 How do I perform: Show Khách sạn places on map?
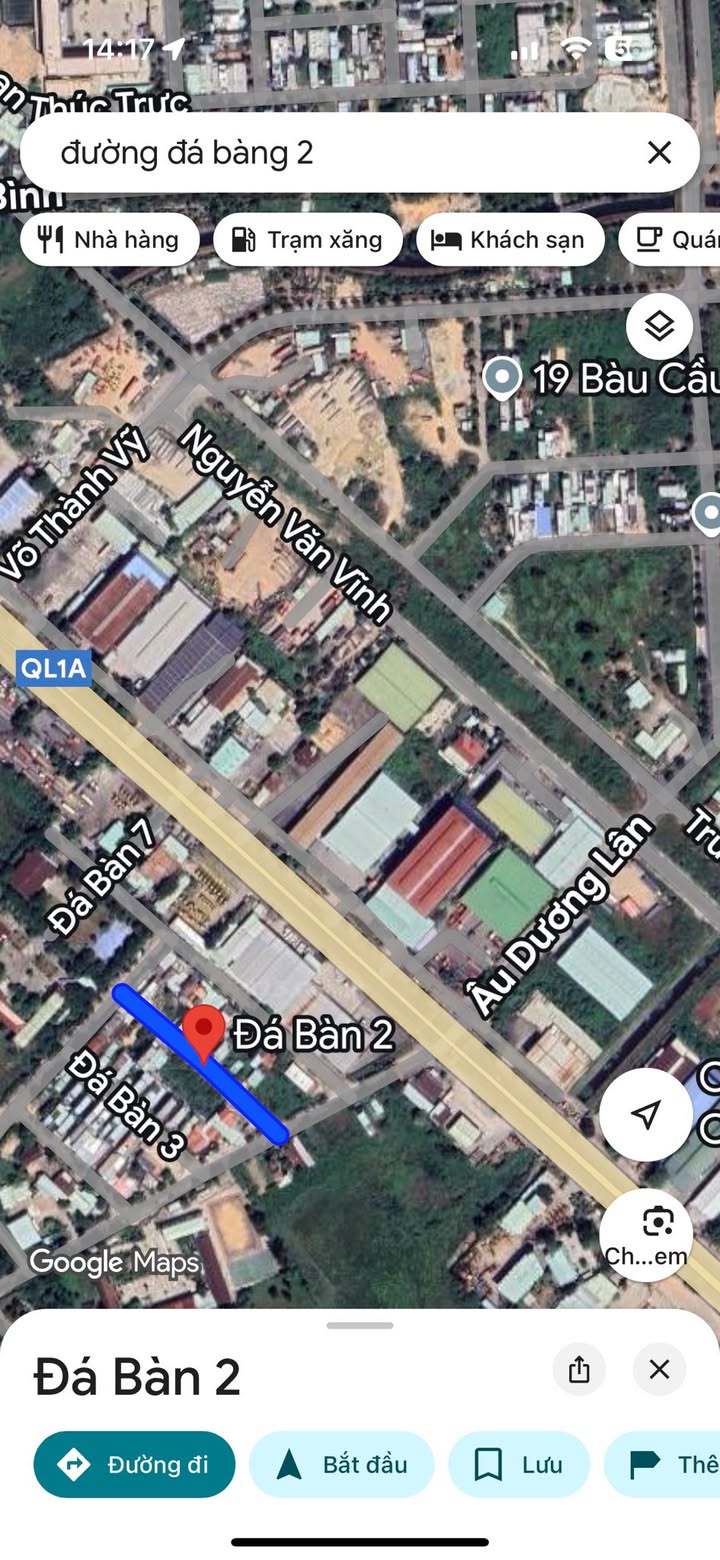pos(510,240)
